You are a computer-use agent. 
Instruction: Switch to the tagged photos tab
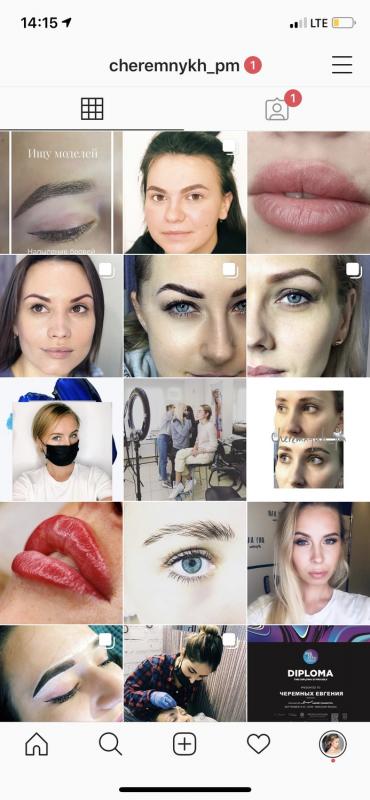pos(277,109)
